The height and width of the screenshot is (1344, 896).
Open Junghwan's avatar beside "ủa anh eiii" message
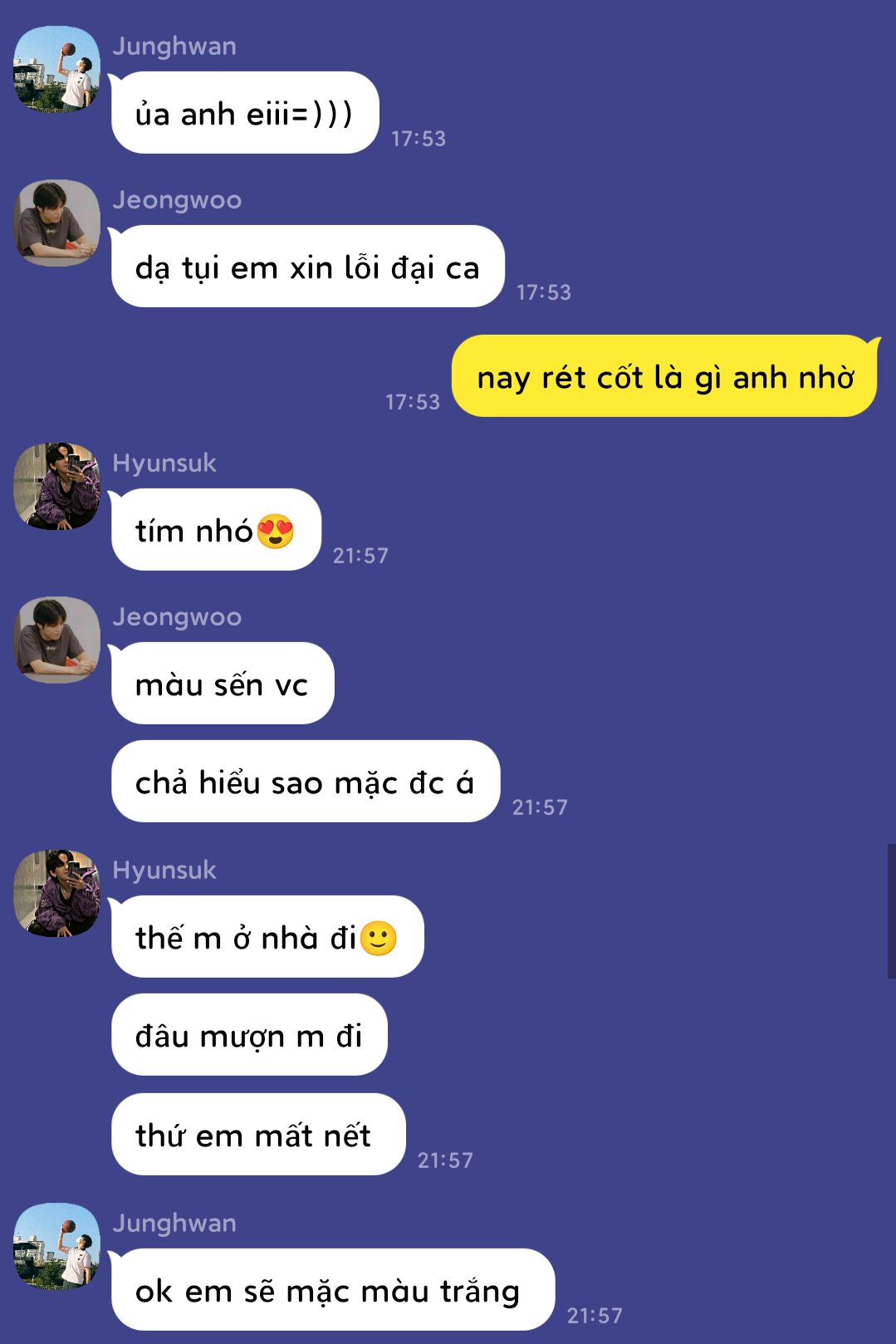(56, 70)
